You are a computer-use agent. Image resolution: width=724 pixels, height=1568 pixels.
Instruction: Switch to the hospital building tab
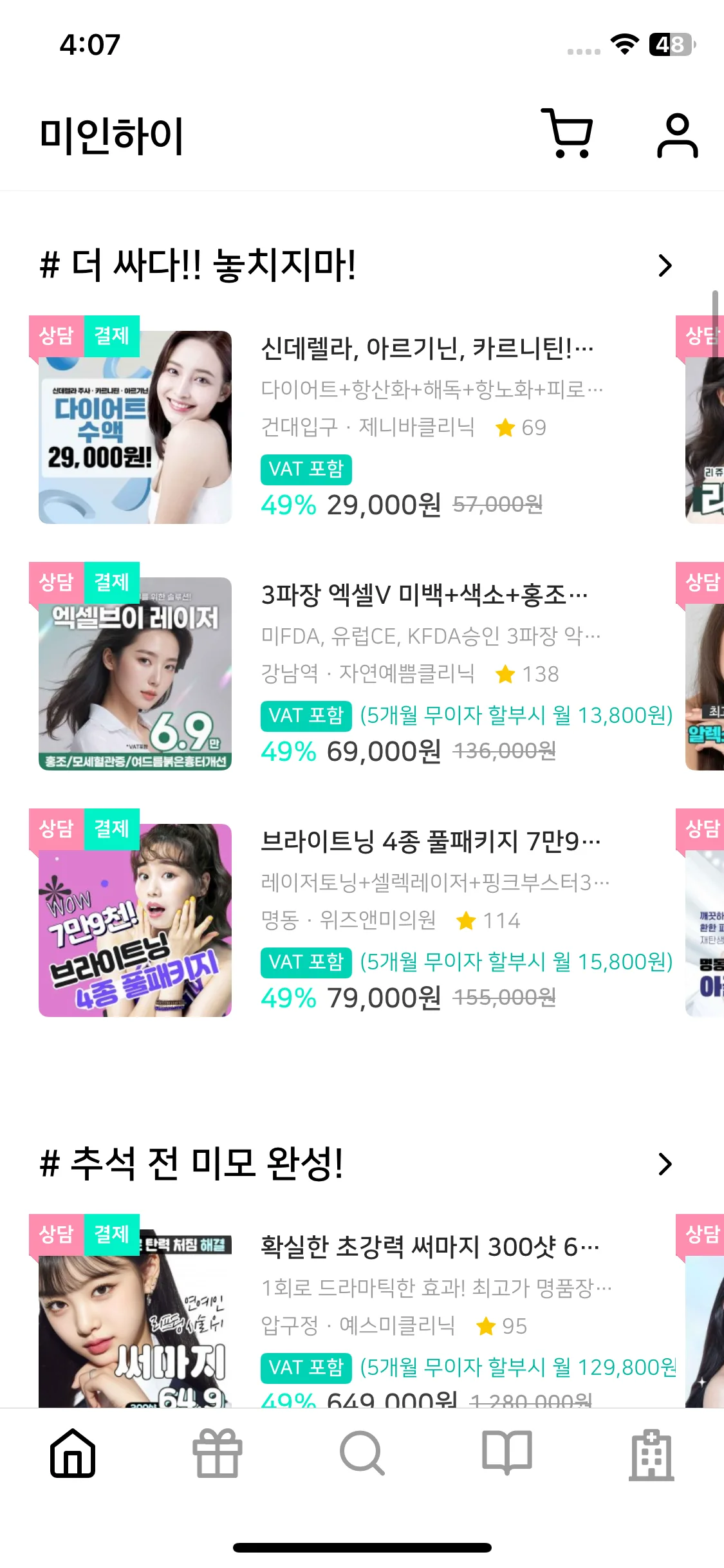click(x=651, y=1455)
